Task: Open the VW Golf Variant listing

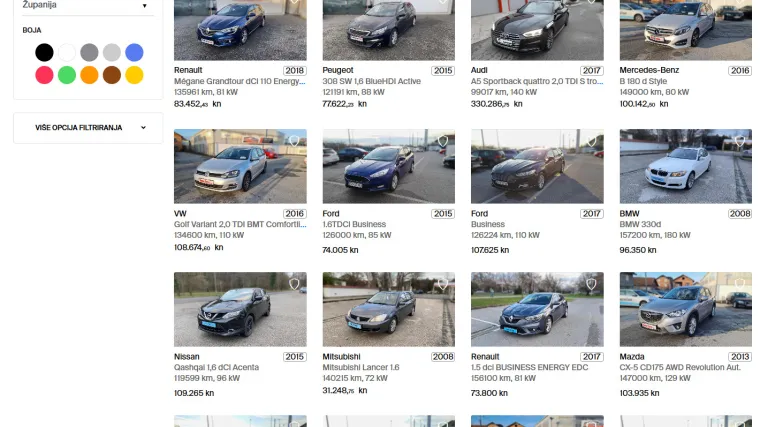Action: click(x=240, y=166)
